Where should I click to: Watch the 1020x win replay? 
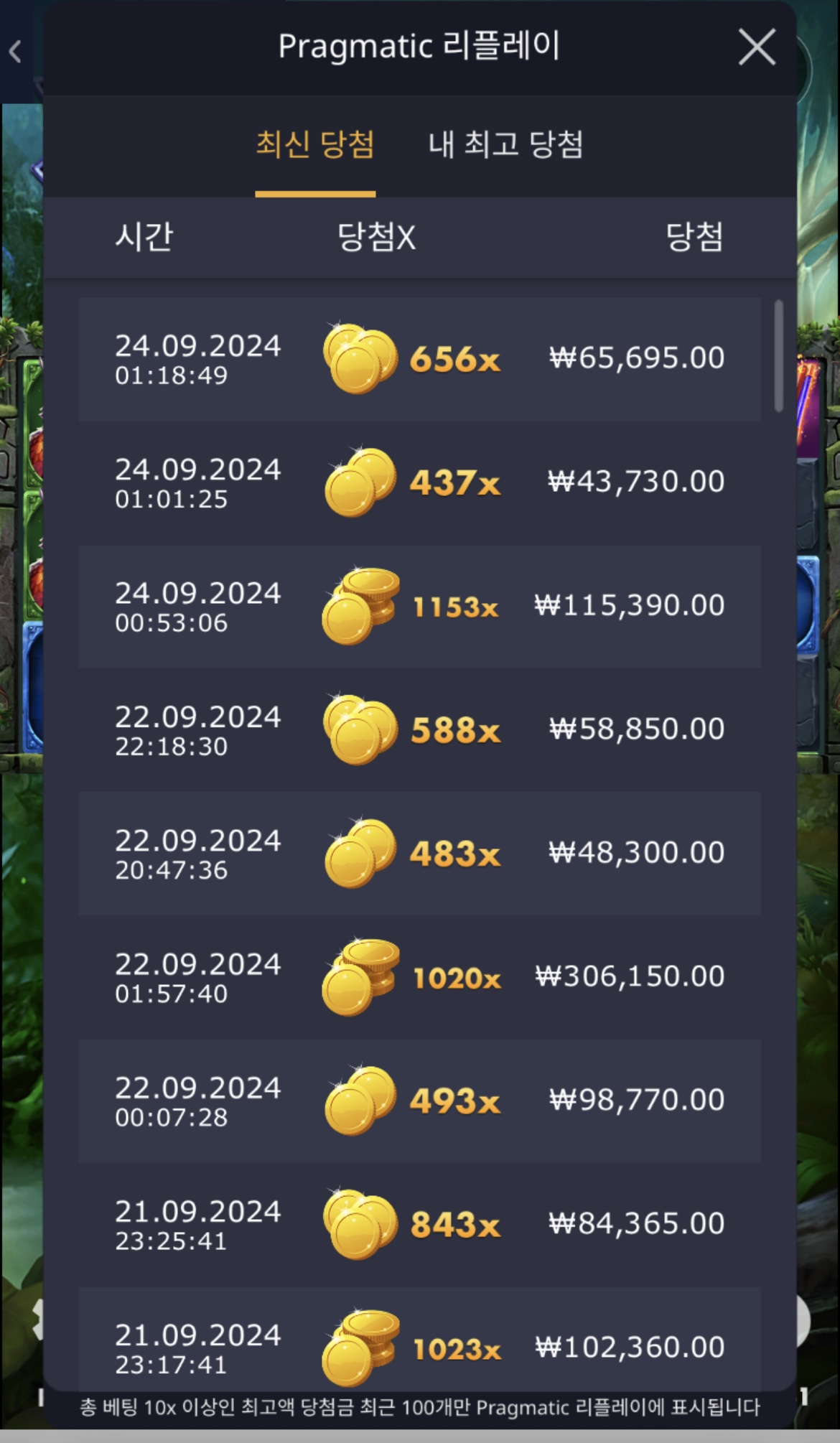(419, 977)
